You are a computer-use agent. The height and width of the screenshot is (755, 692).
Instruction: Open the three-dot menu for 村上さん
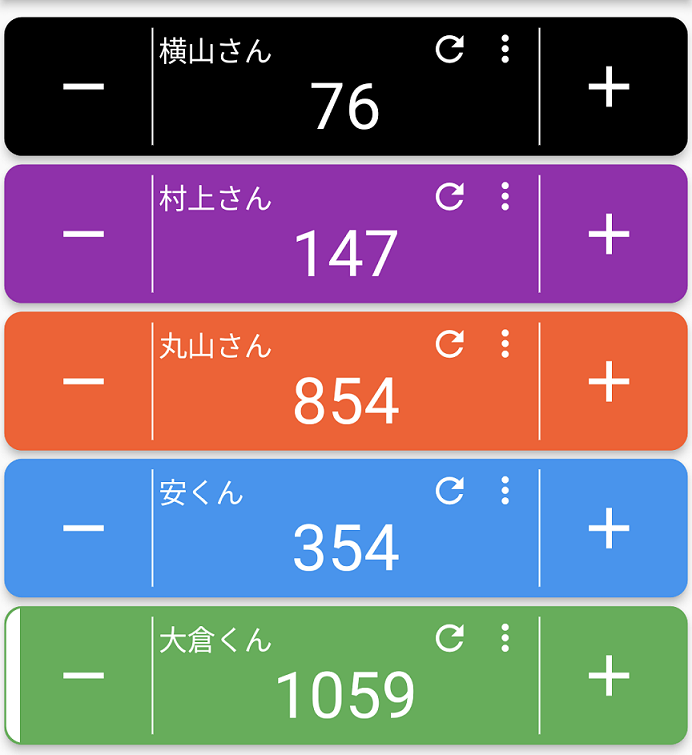pyautogui.click(x=505, y=196)
